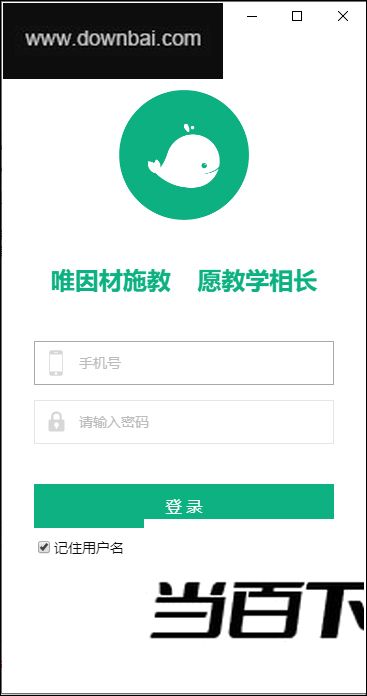This screenshot has height=696, width=367.
Task: Minimize the window
Action: coord(252,16)
